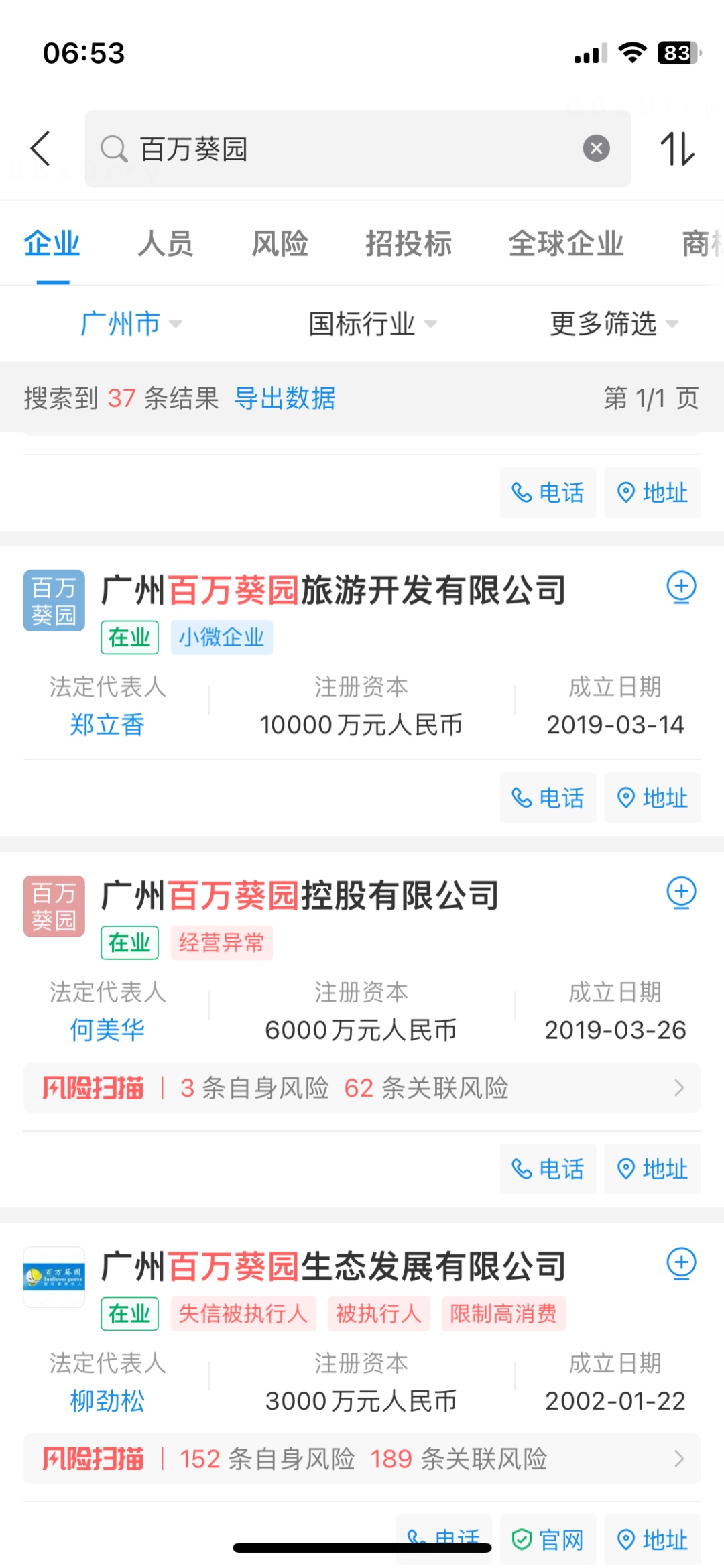This screenshot has width=724, height=1568.
Task: Open the 国标行业 industry filter dropdown
Action: pyautogui.click(x=373, y=324)
